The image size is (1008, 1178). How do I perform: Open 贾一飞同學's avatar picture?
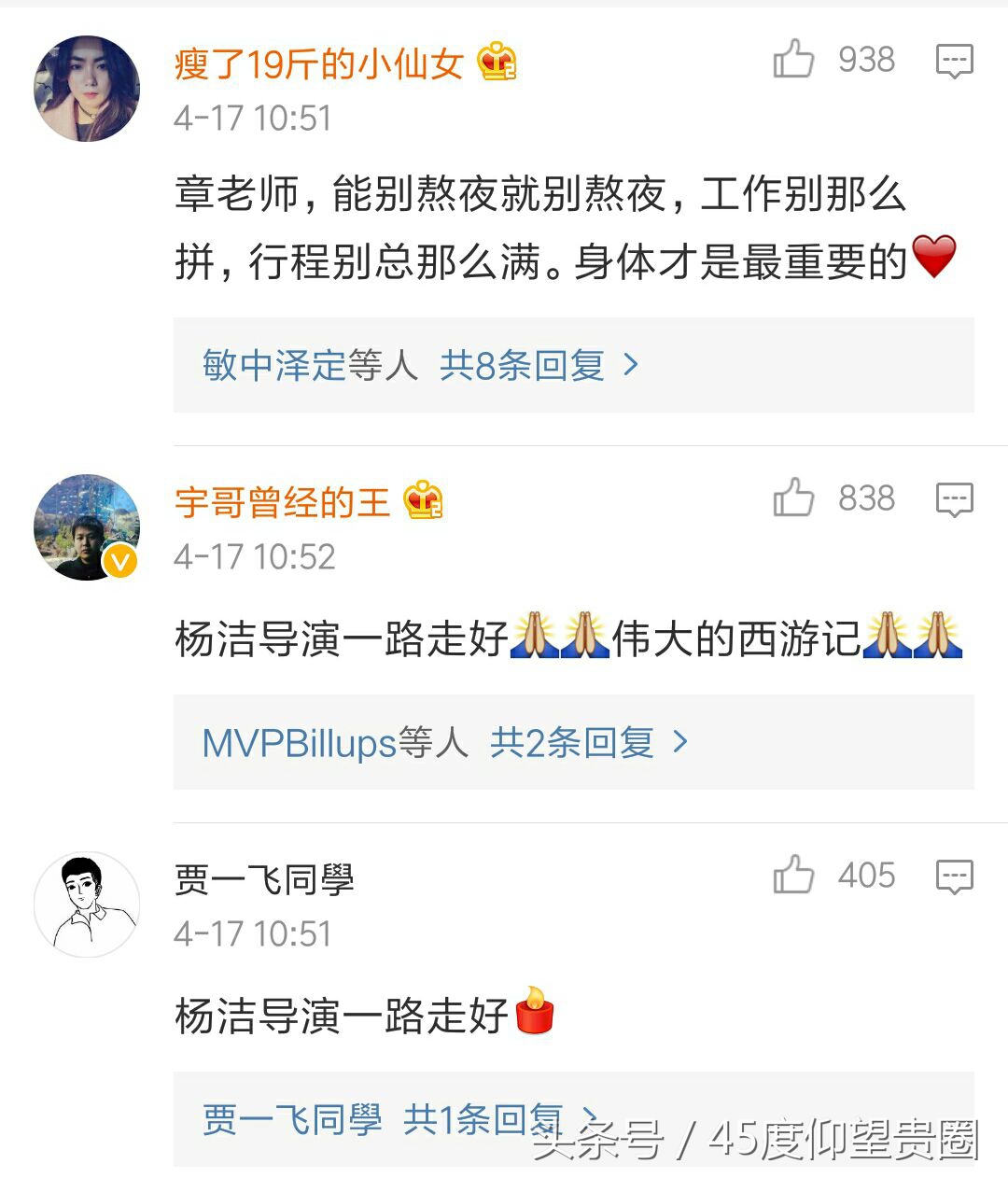(x=85, y=904)
